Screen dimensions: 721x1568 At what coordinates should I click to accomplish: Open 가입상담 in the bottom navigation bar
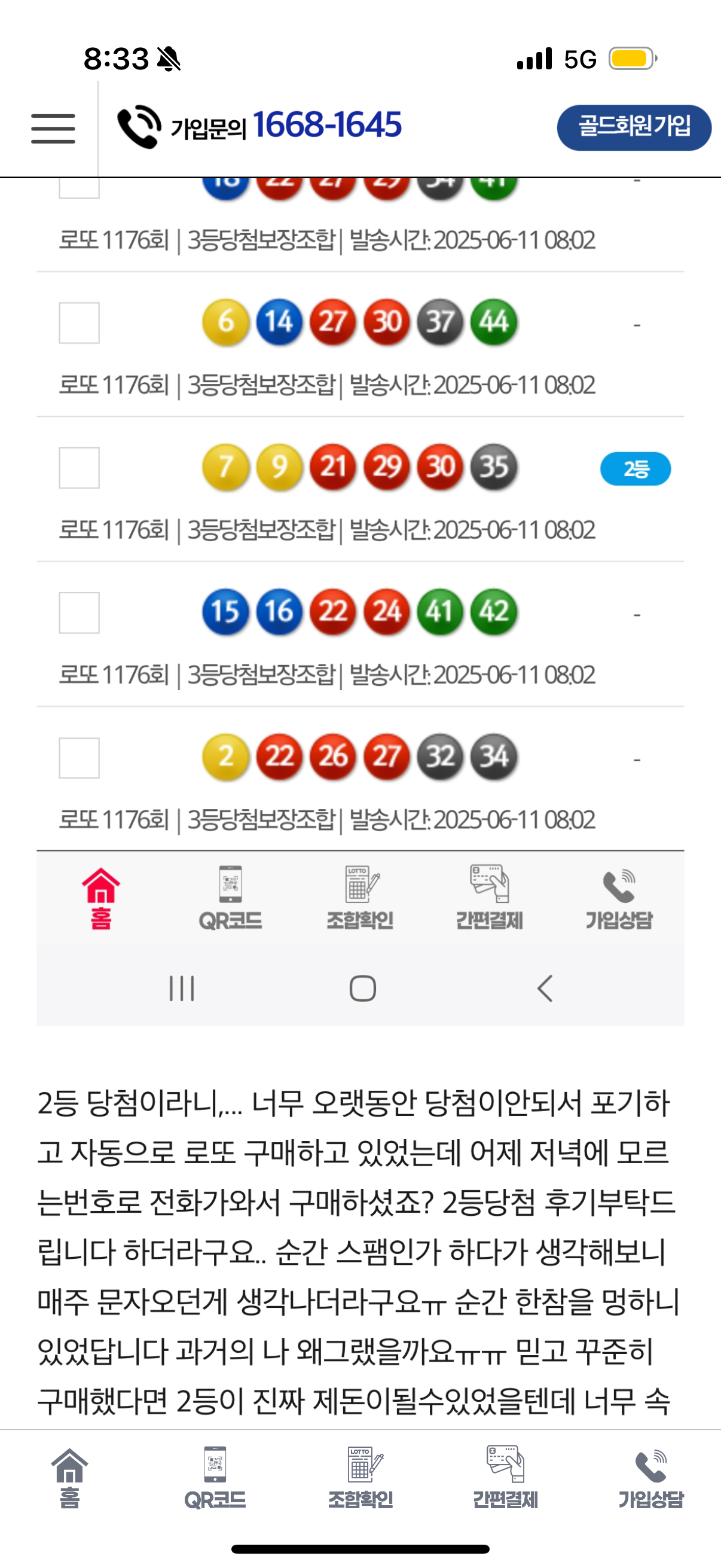coord(650,1477)
